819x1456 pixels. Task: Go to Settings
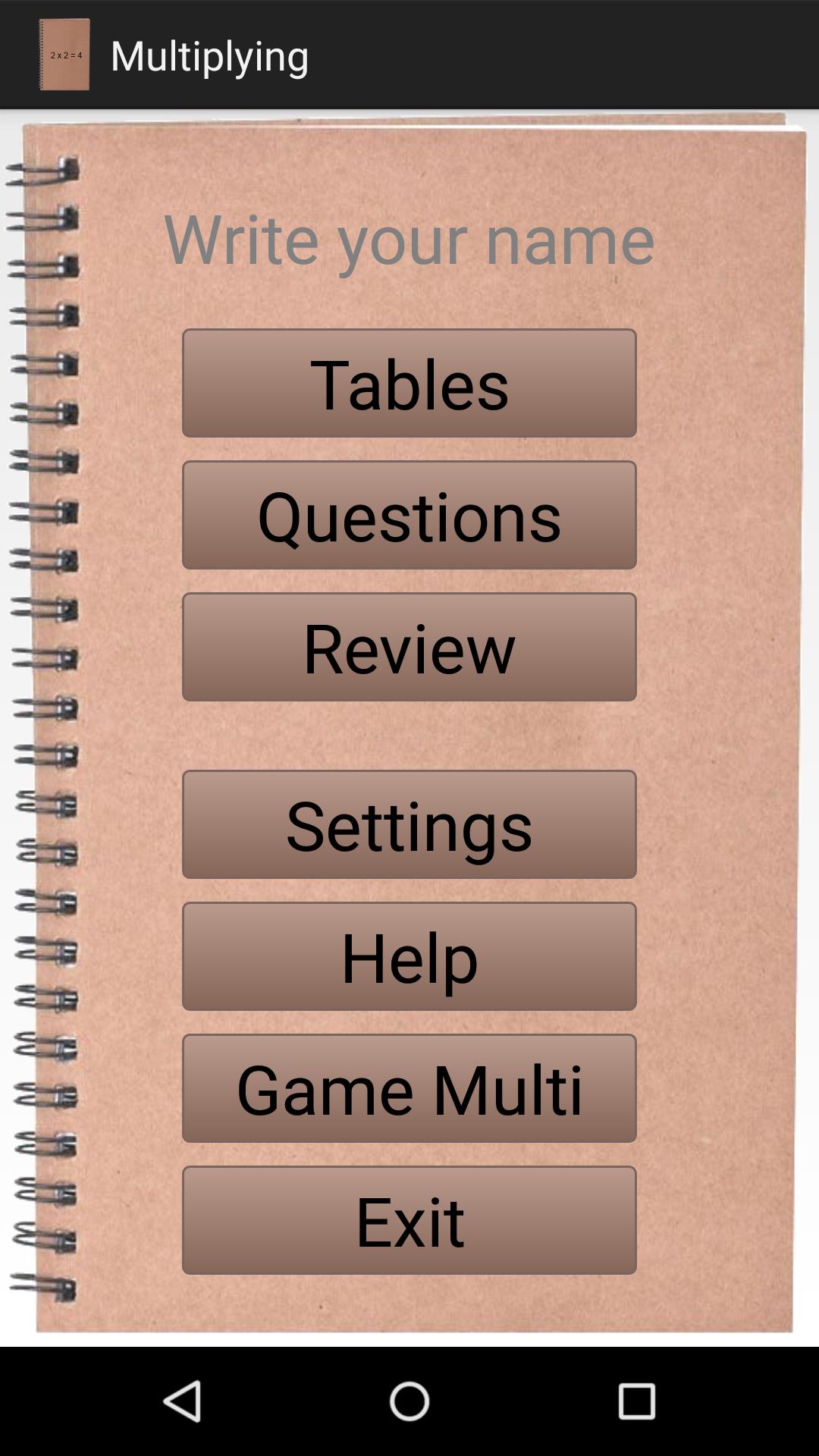(x=409, y=824)
